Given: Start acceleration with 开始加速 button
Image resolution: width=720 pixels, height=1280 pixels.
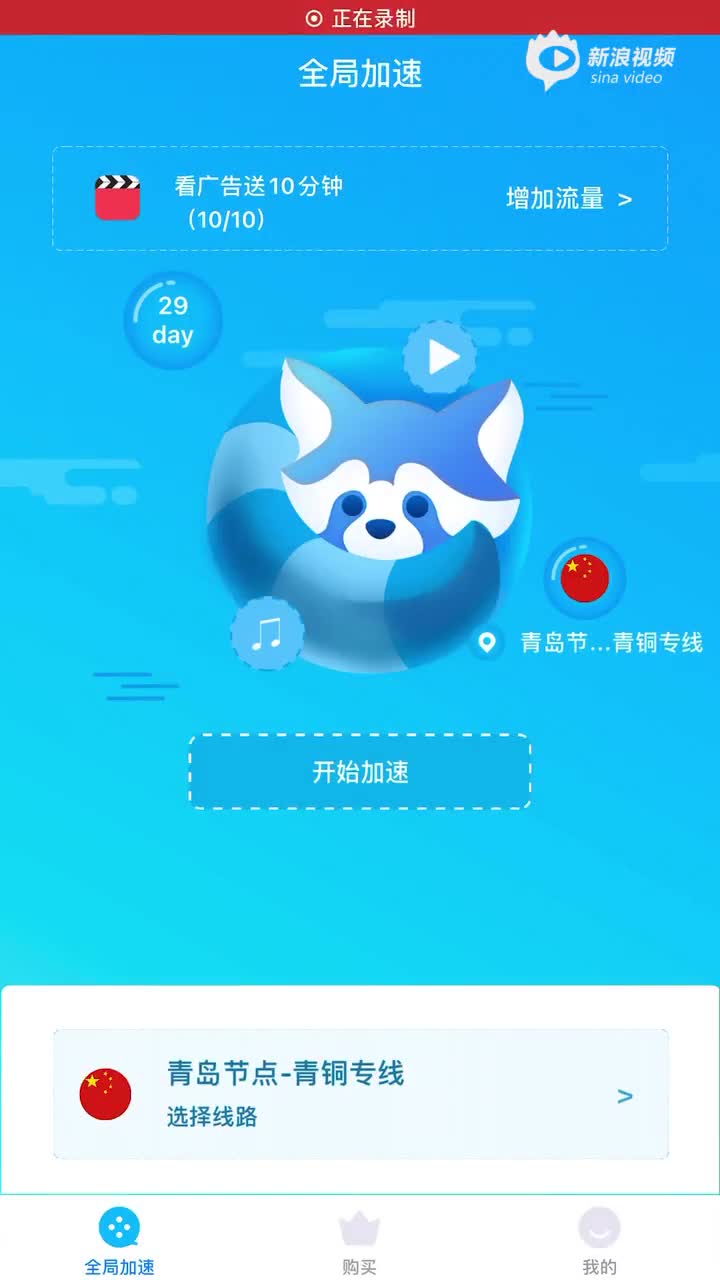Looking at the screenshot, I should [360, 772].
